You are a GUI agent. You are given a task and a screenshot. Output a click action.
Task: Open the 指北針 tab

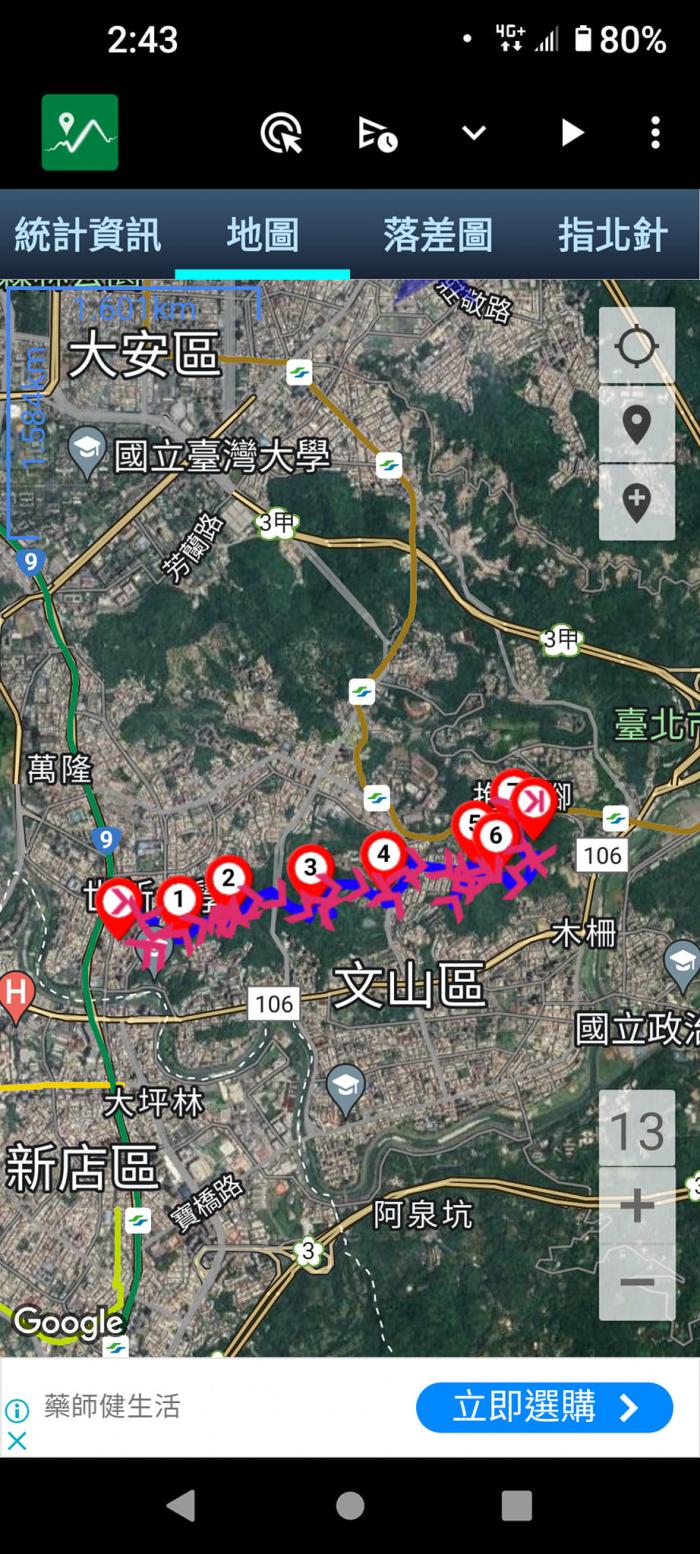coord(612,235)
